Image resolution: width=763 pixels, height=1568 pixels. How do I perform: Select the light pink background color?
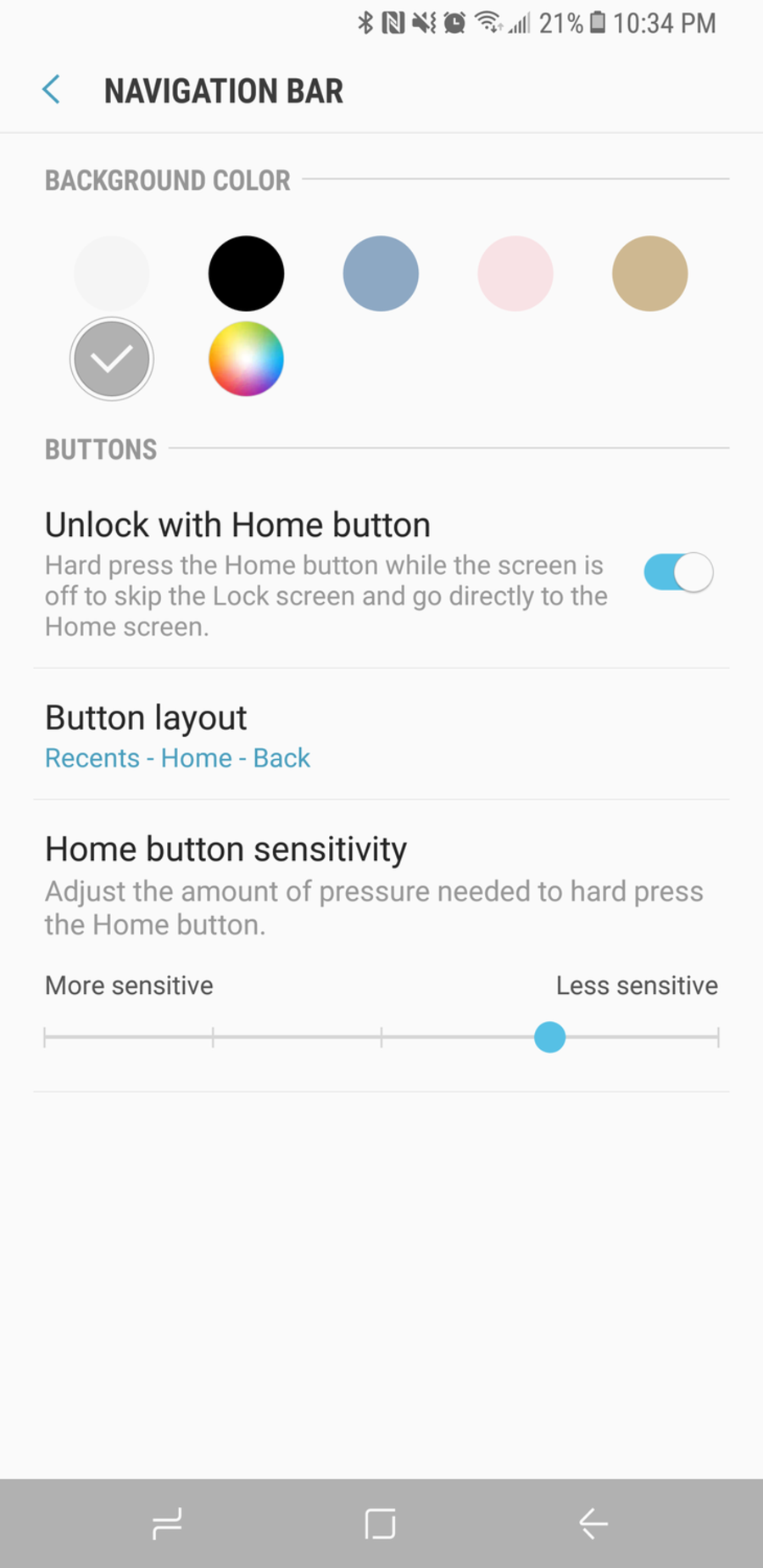[515, 273]
